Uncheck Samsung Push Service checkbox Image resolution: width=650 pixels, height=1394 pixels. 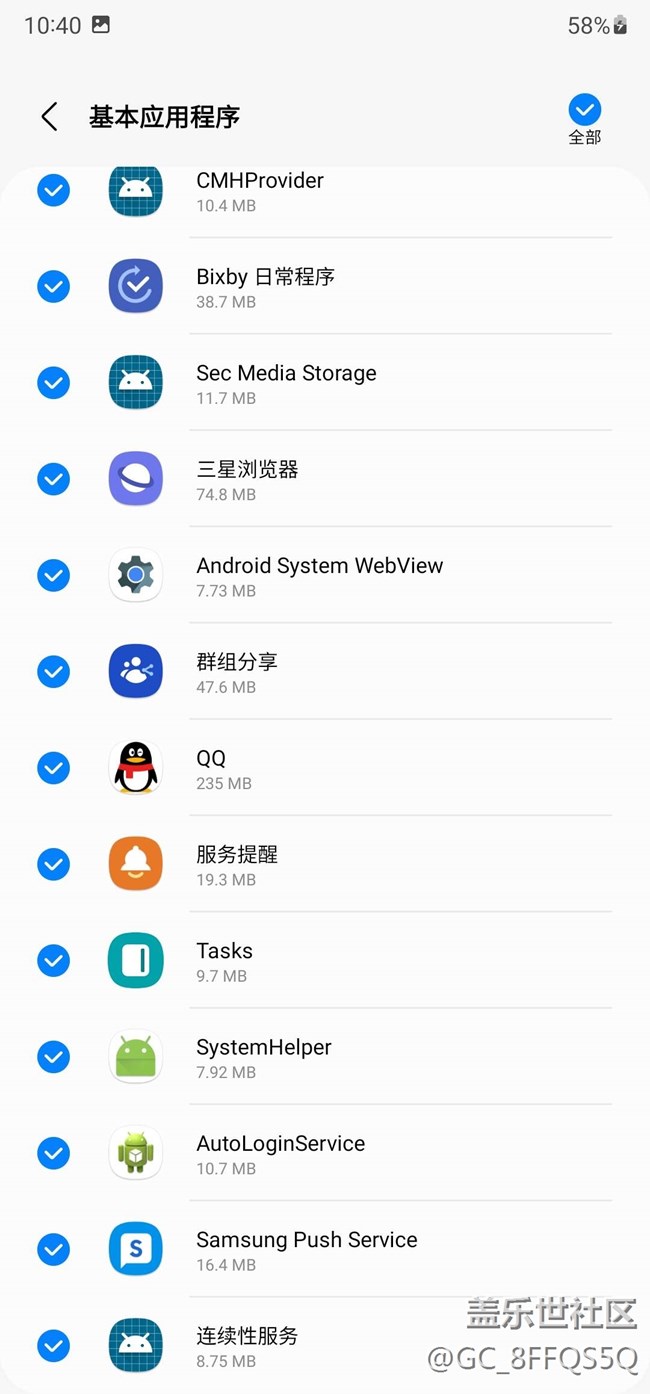coord(53,1249)
